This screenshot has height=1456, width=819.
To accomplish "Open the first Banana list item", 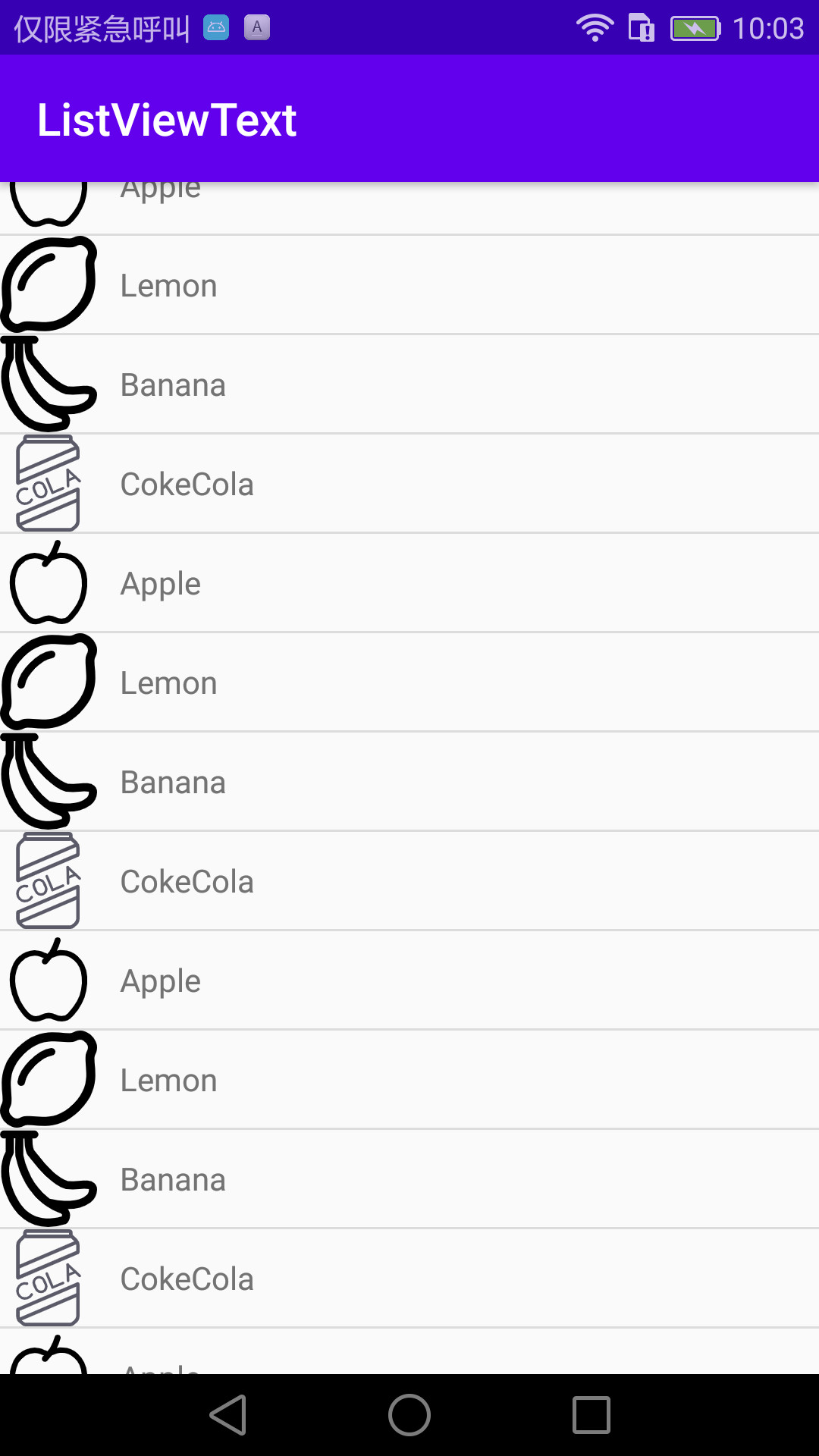I will click(x=409, y=384).
